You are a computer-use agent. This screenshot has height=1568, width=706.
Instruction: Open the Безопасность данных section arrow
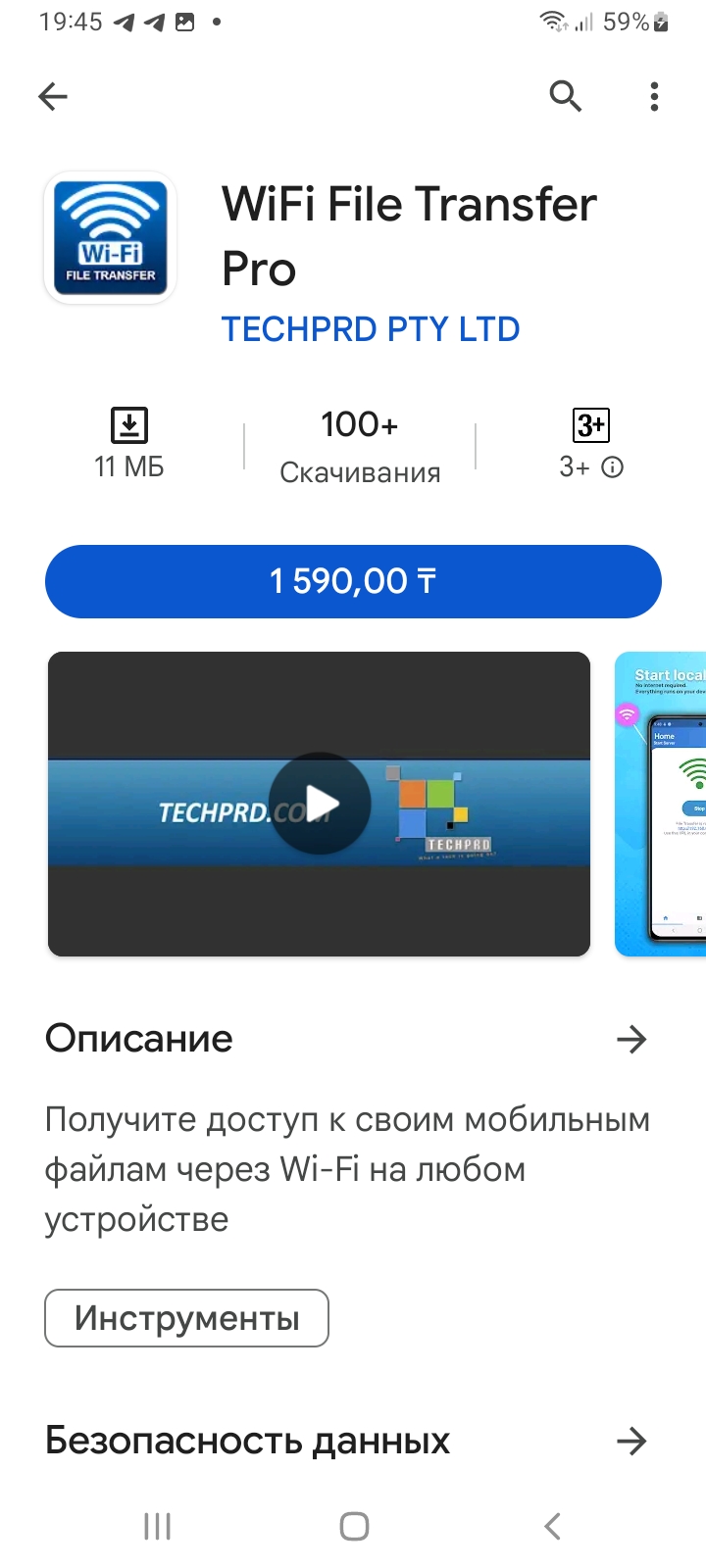tap(632, 1441)
